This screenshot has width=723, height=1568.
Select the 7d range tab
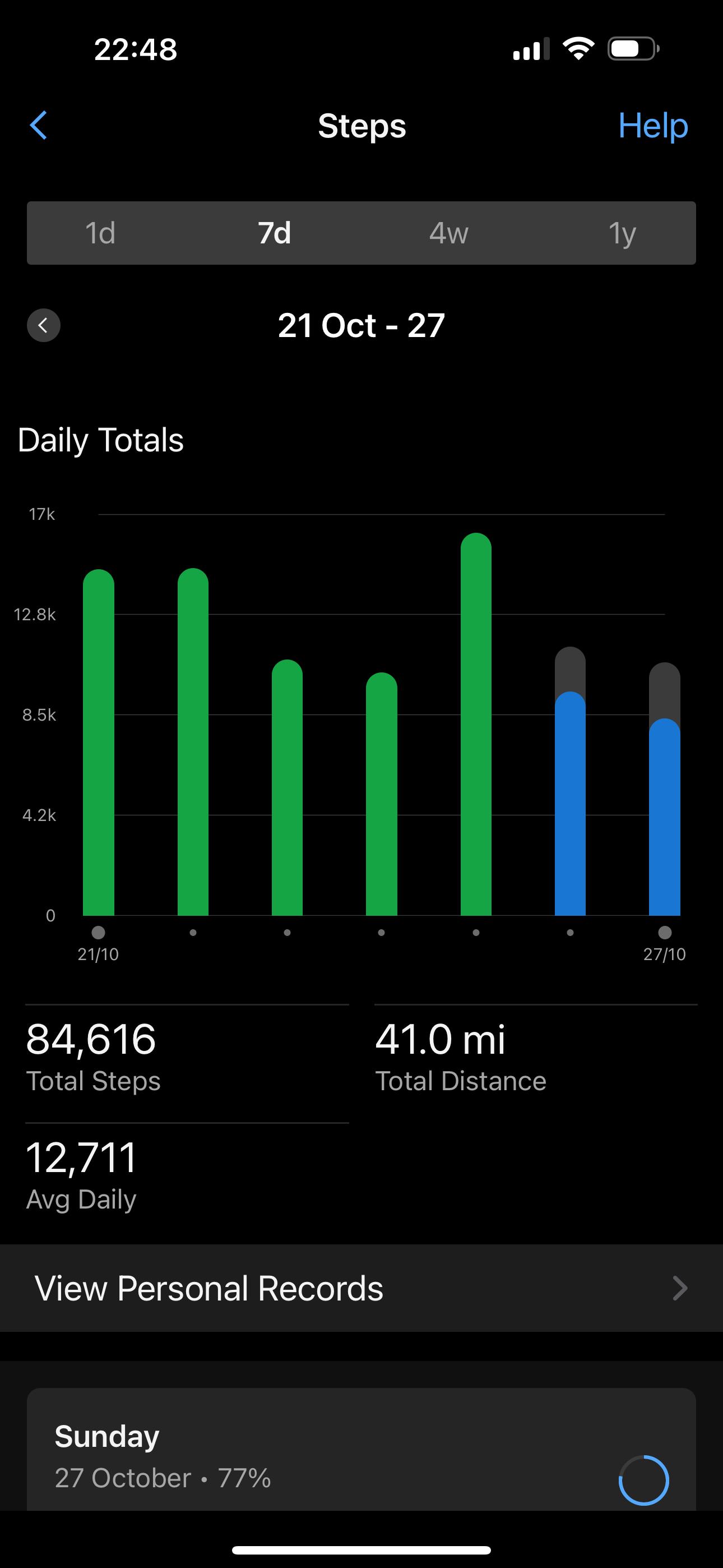[275, 233]
